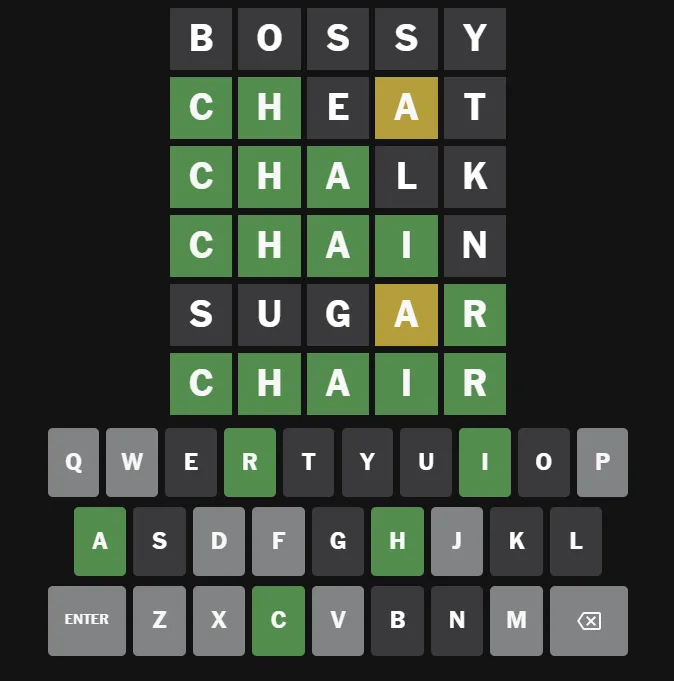Select the letter V key
The height and width of the screenshot is (681, 674).
click(x=338, y=620)
